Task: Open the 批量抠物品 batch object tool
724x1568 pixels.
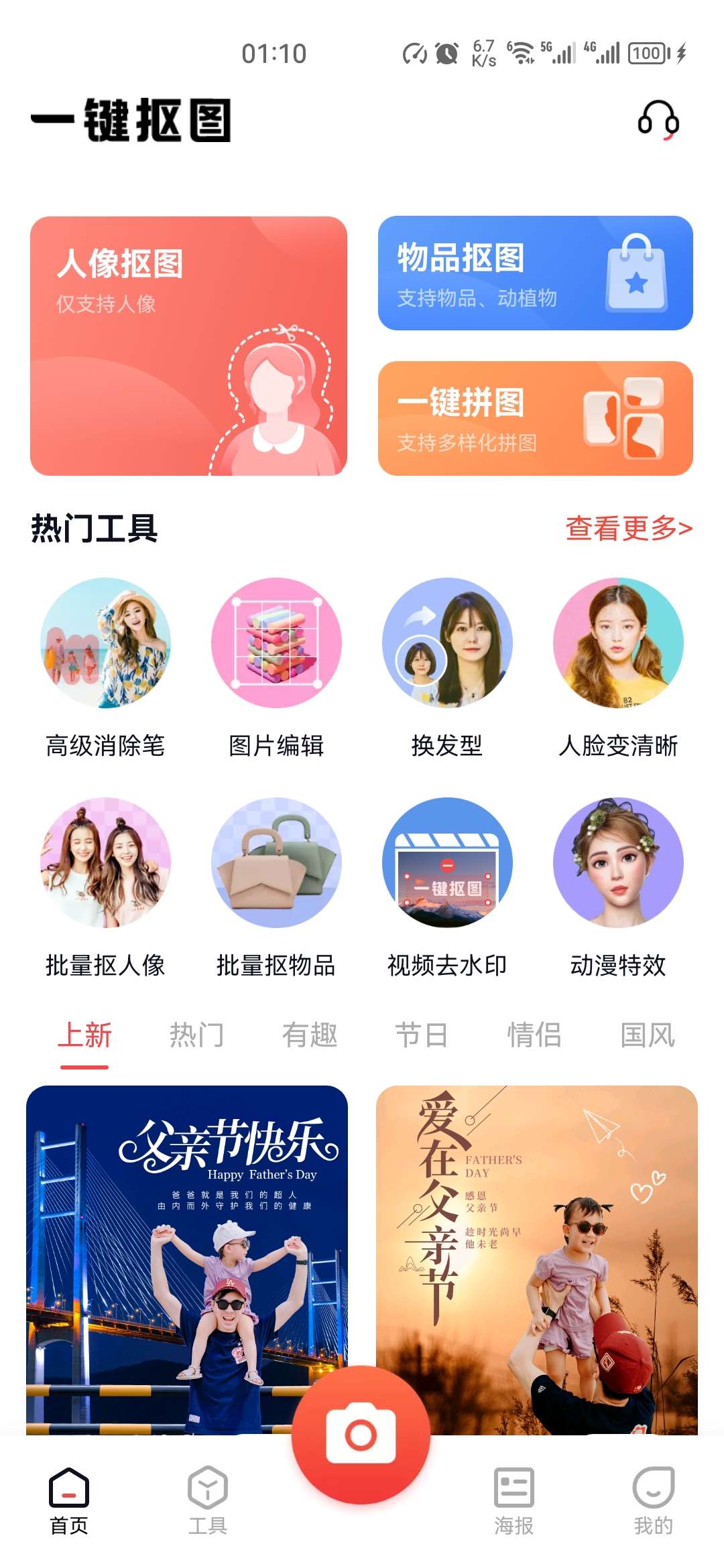Action: point(276,863)
